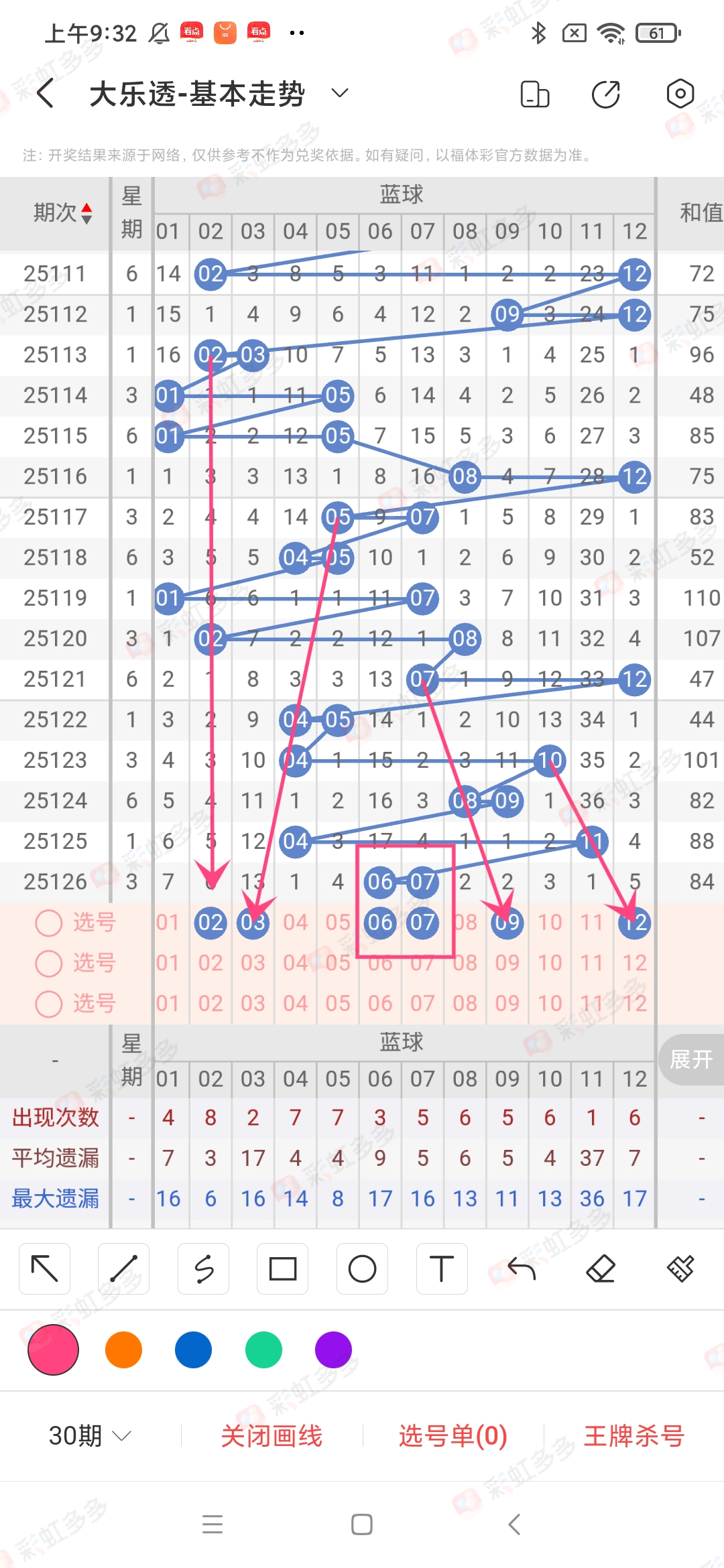
Task: Open the share icon in the top bar
Action: 605,94
